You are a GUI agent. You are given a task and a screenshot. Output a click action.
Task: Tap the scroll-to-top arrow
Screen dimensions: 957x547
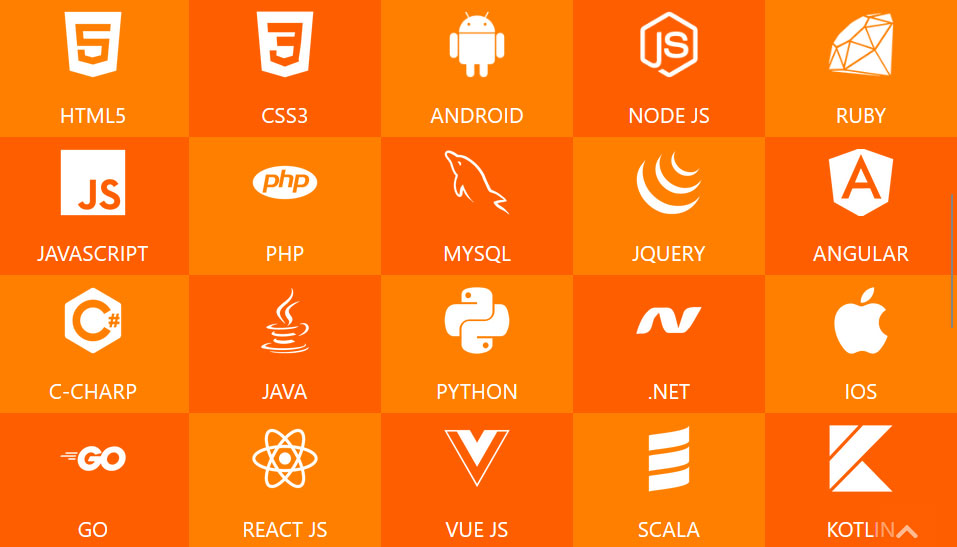click(x=906, y=531)
